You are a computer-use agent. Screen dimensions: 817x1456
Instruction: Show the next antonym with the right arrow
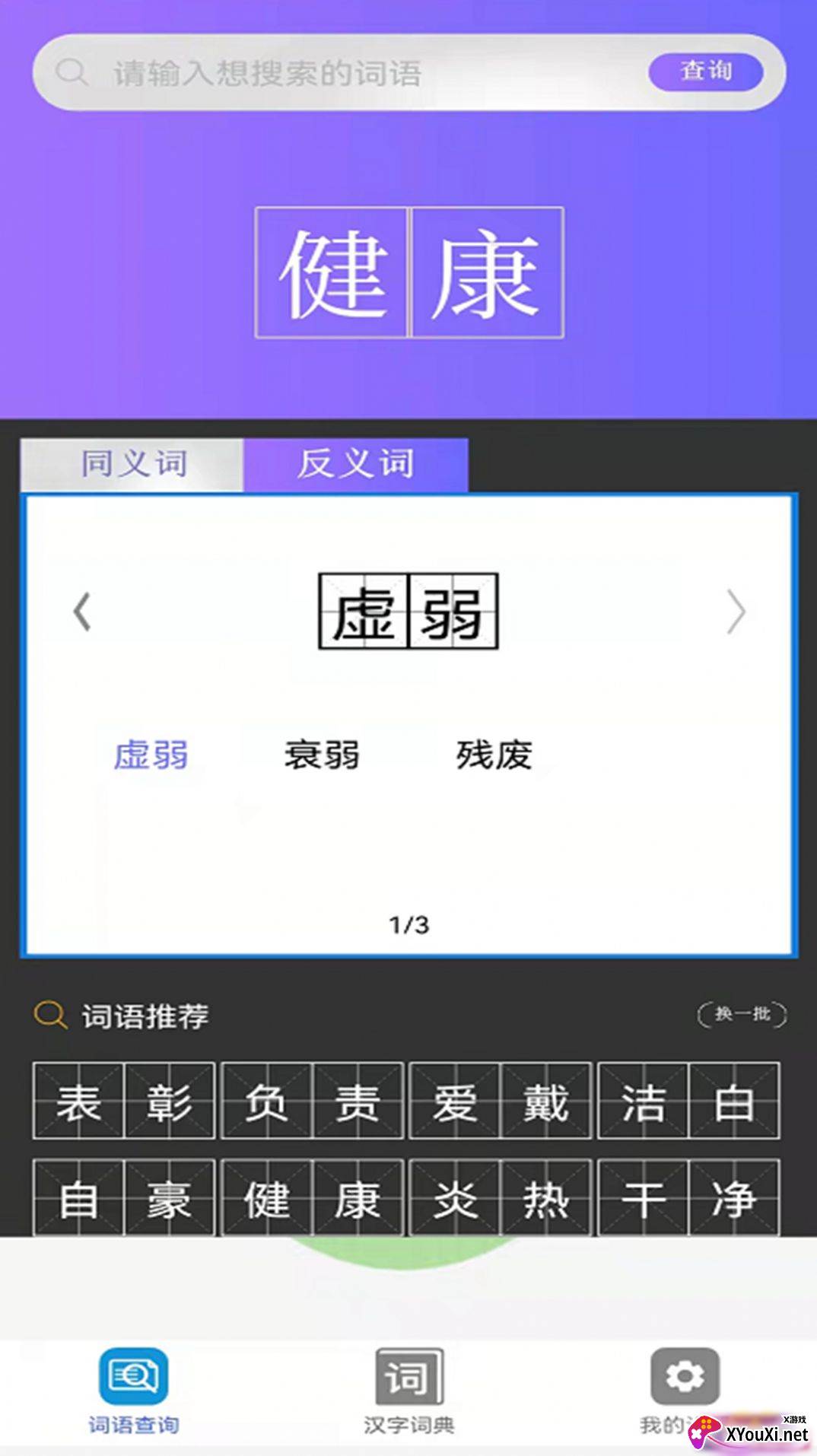[x=736, y=612]
